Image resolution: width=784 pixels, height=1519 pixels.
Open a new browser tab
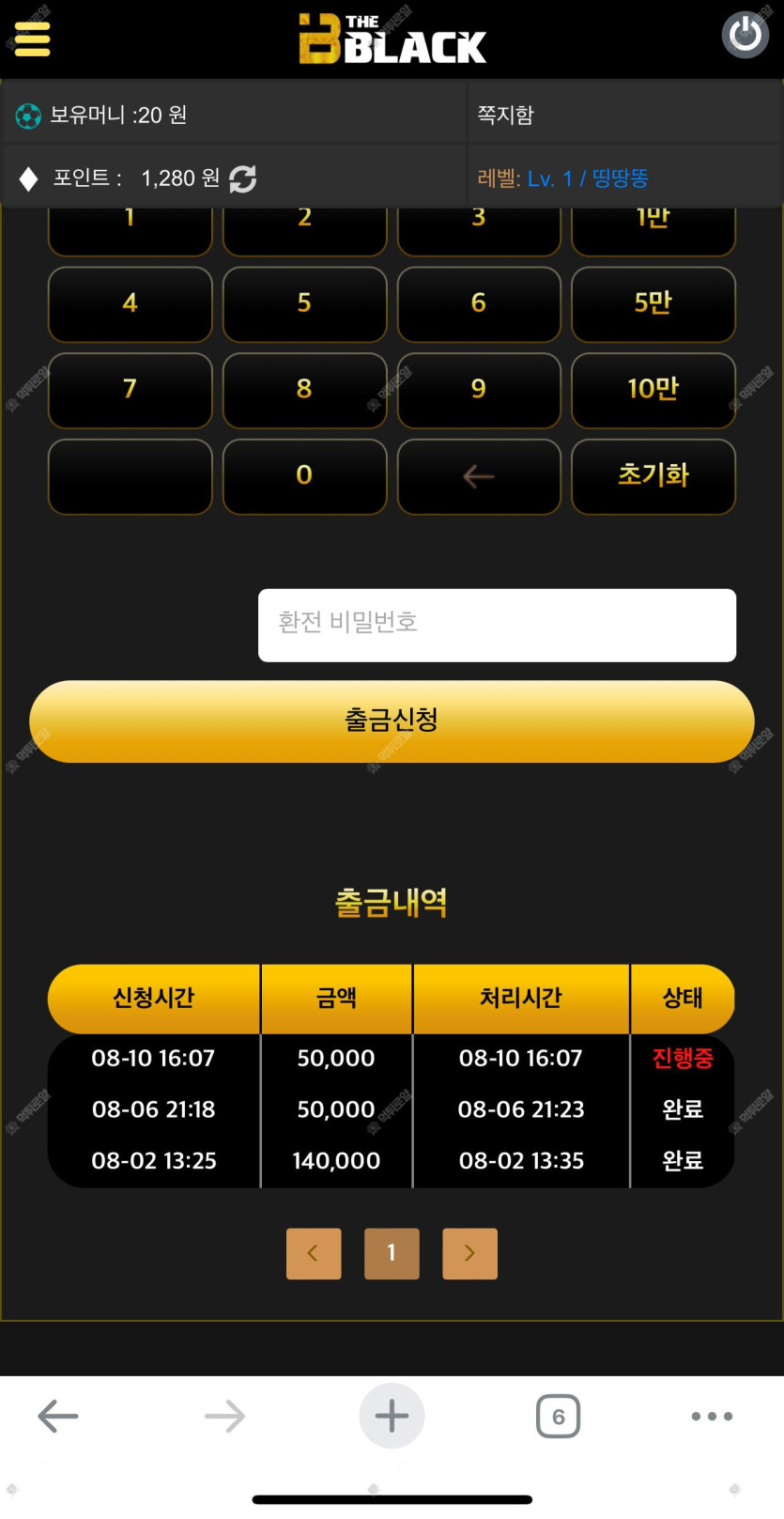click(x=392, y=1416)
